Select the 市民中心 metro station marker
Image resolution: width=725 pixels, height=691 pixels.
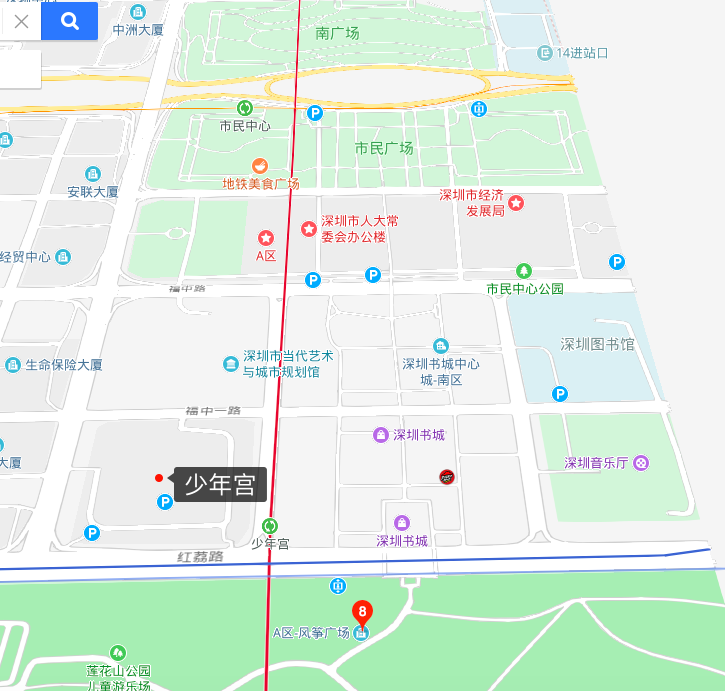(x=245, y=108)
